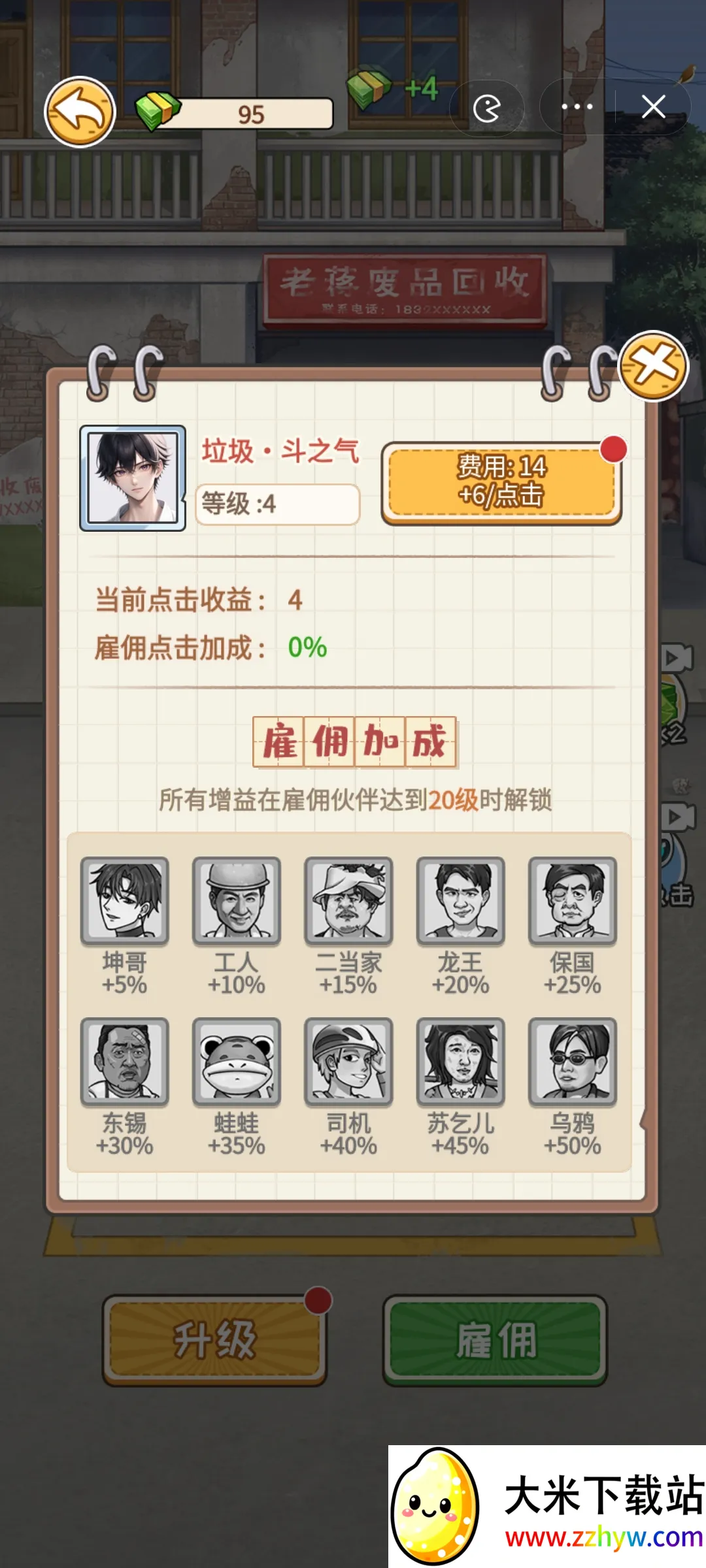Open the 东锡 +30% partner portrait

tap(124, 1062)
